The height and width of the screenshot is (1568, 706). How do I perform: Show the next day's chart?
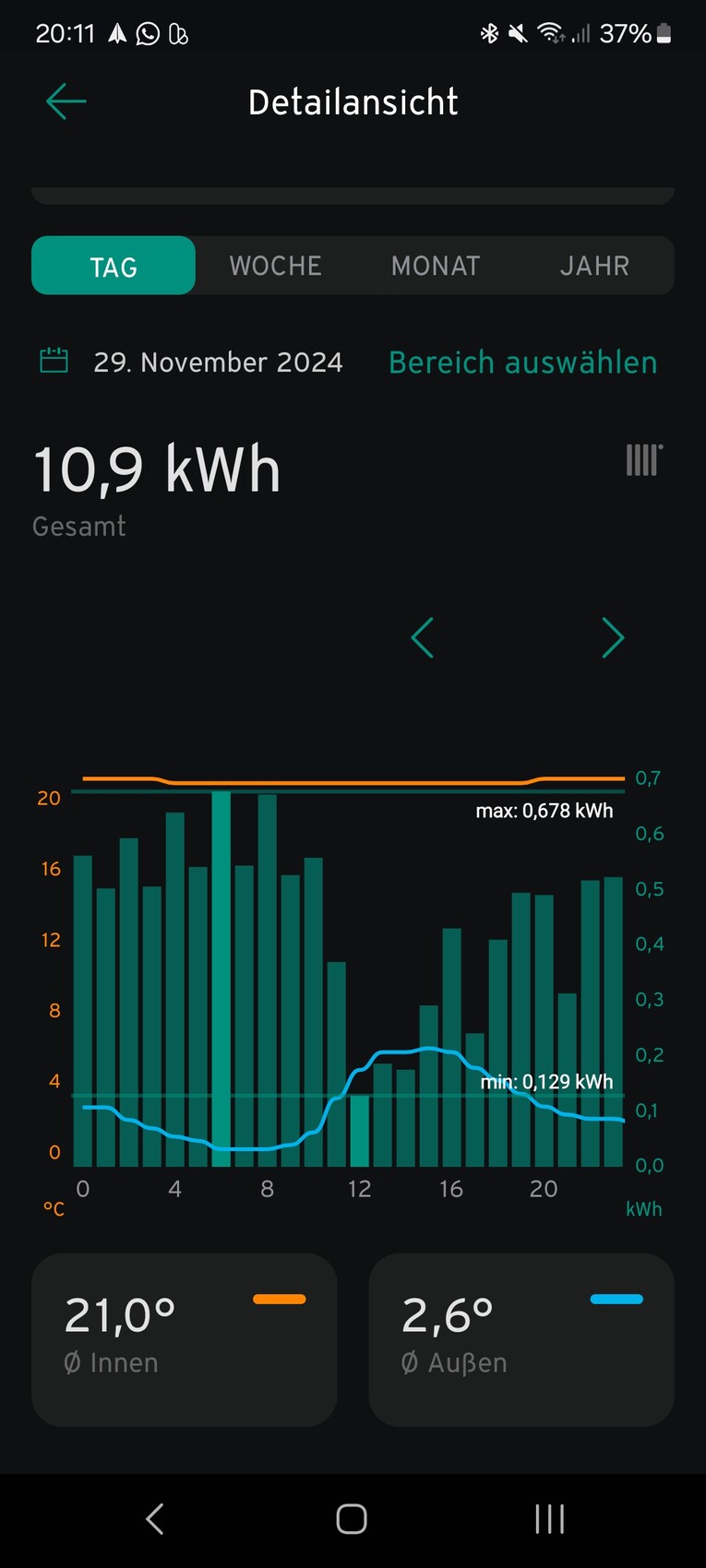click(613, 637)
